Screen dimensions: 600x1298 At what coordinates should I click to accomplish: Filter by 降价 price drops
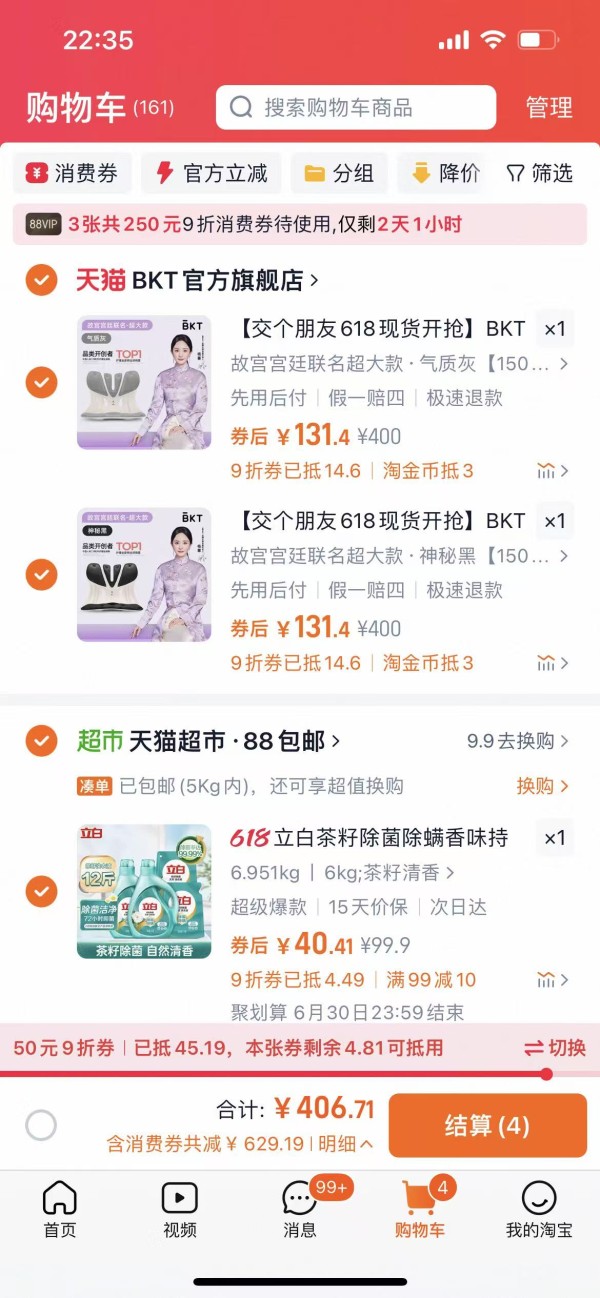coord(445,174)
